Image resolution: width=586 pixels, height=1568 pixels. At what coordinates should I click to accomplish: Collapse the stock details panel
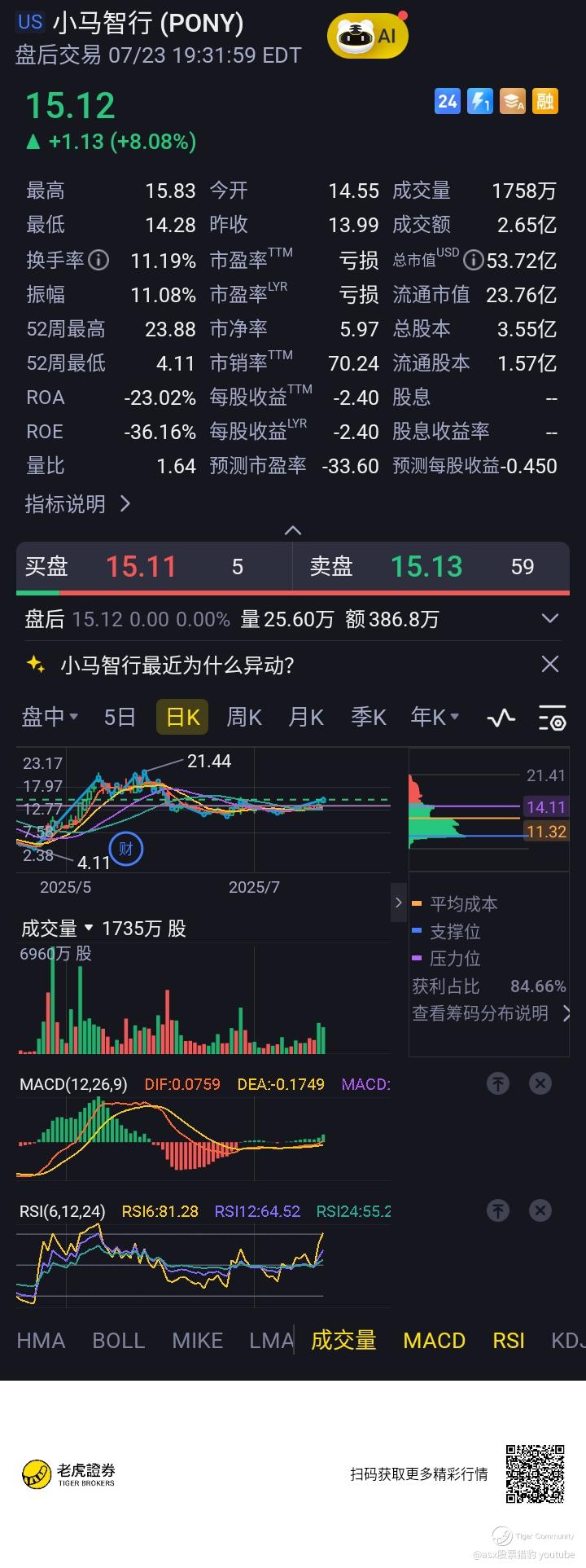click(293, 530)
